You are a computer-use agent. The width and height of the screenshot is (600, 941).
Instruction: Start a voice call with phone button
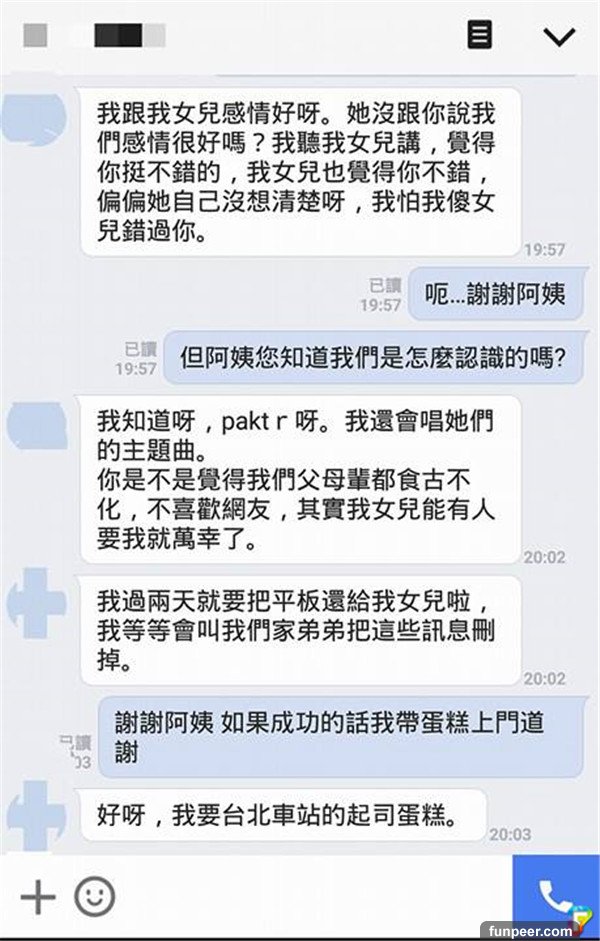(x=555, y=895)
